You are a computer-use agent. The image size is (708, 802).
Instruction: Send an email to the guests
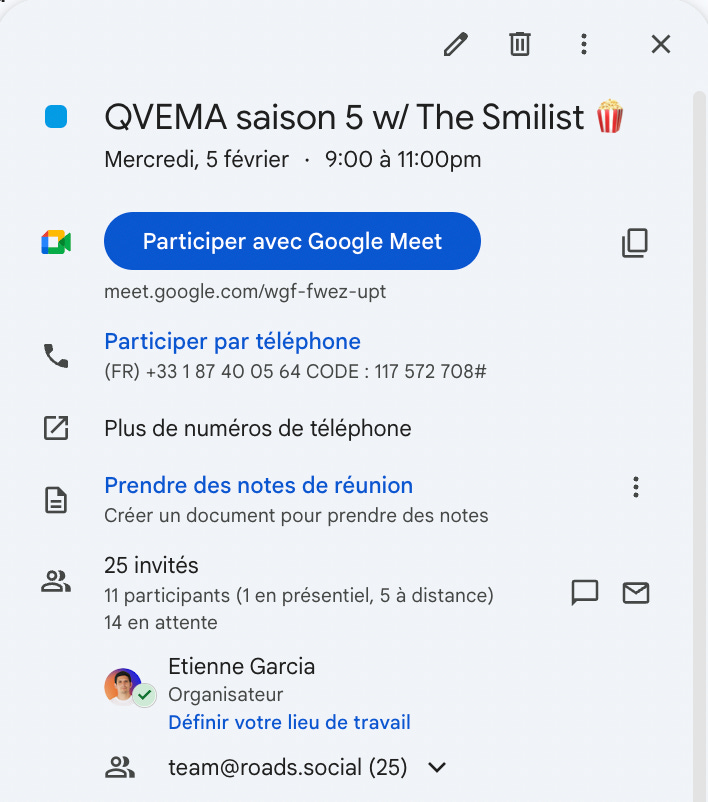pyautogui.click(x=636, y=593)
